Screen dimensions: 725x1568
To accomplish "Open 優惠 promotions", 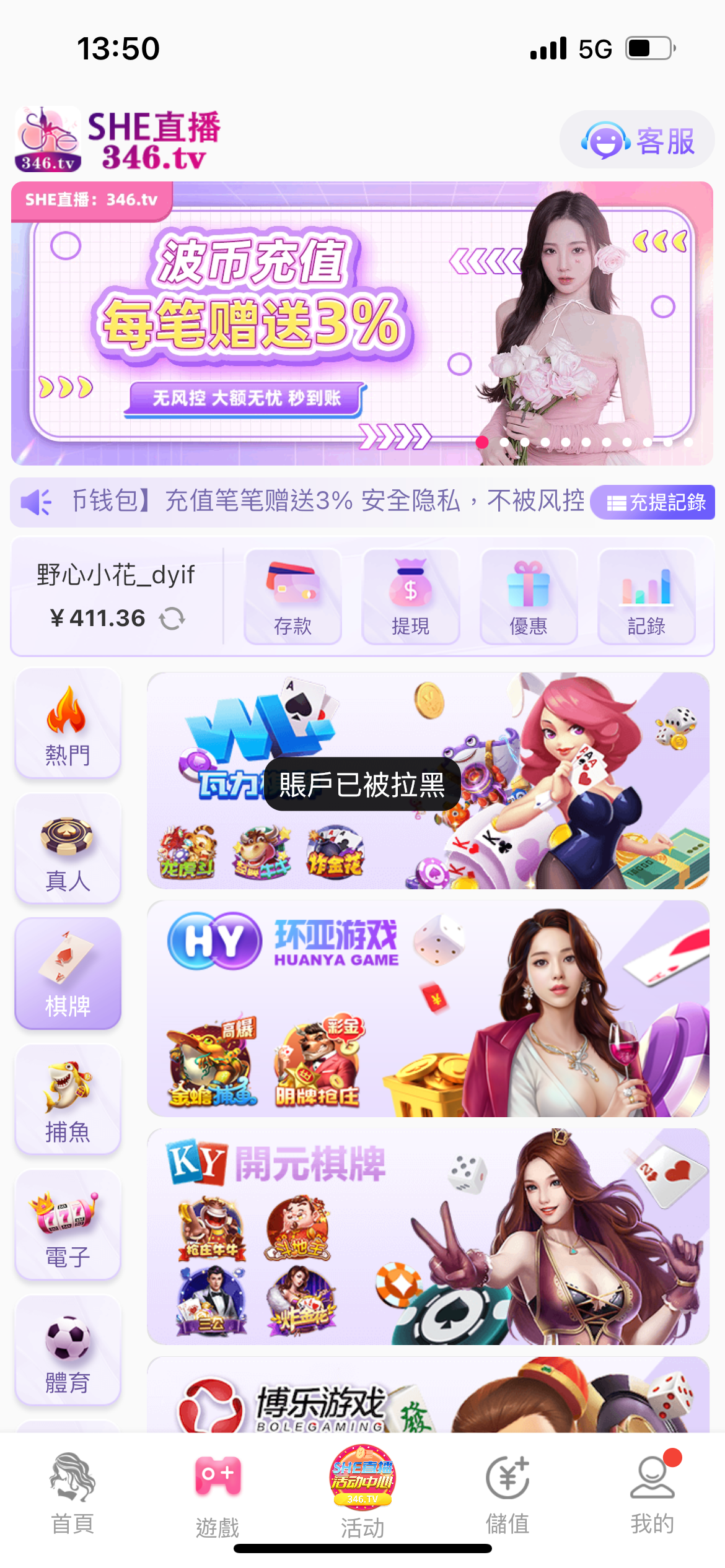I will tap(528, 596).
